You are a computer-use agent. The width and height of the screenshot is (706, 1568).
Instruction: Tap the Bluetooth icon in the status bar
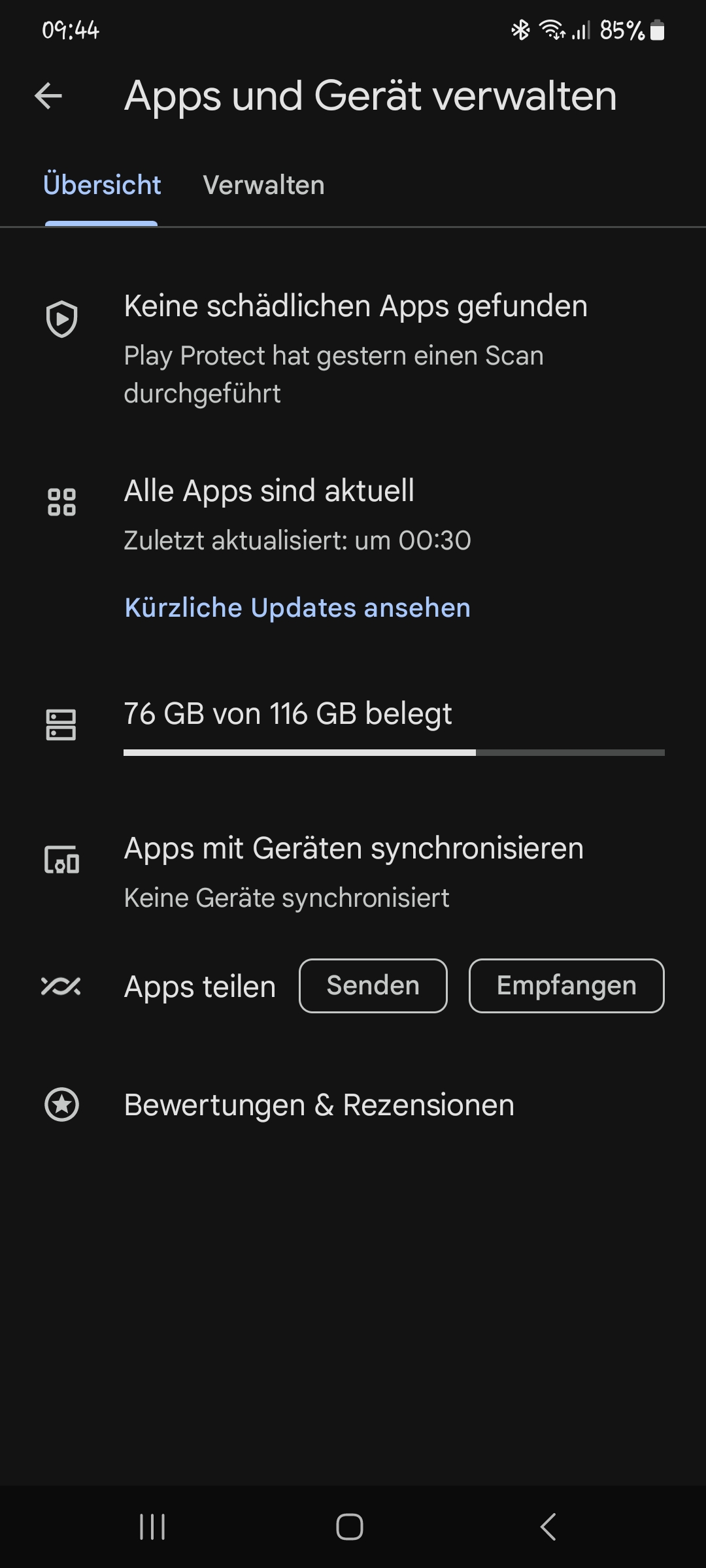pyautogui.click(x=520, y=29)
